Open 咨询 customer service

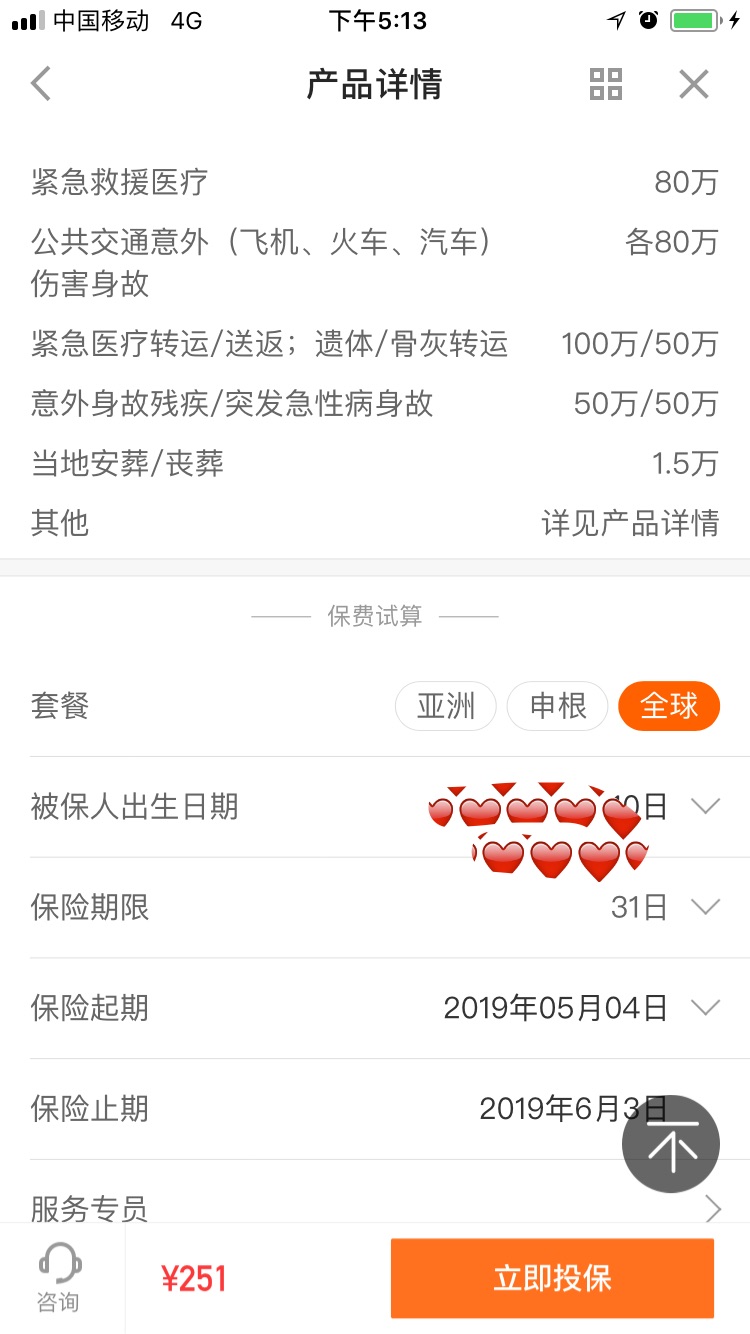click(59, 1278)
